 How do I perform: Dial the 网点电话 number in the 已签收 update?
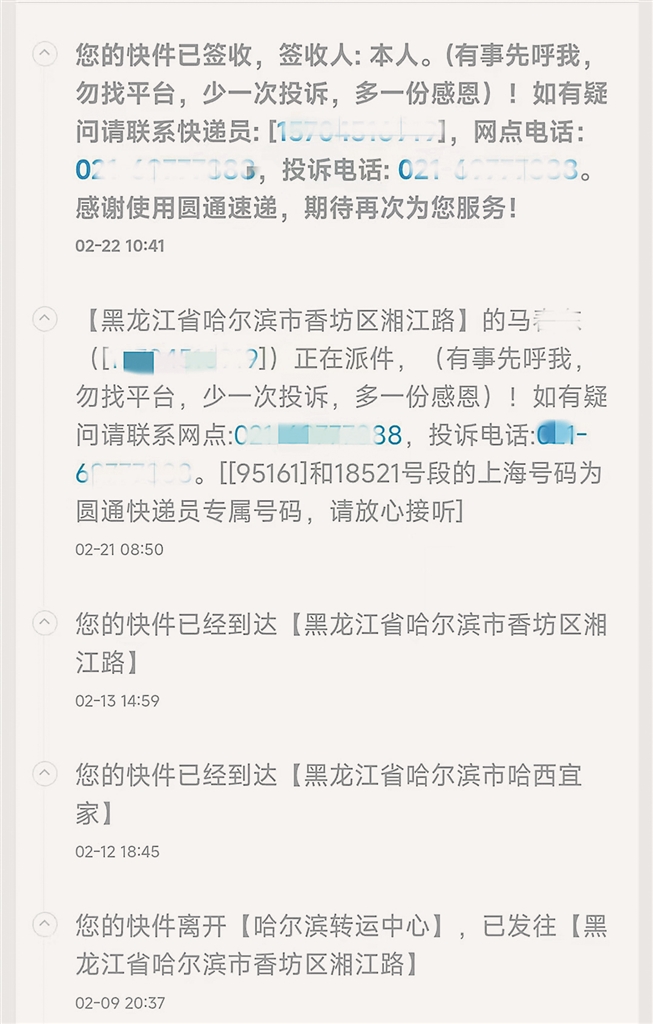click(167, 170)
